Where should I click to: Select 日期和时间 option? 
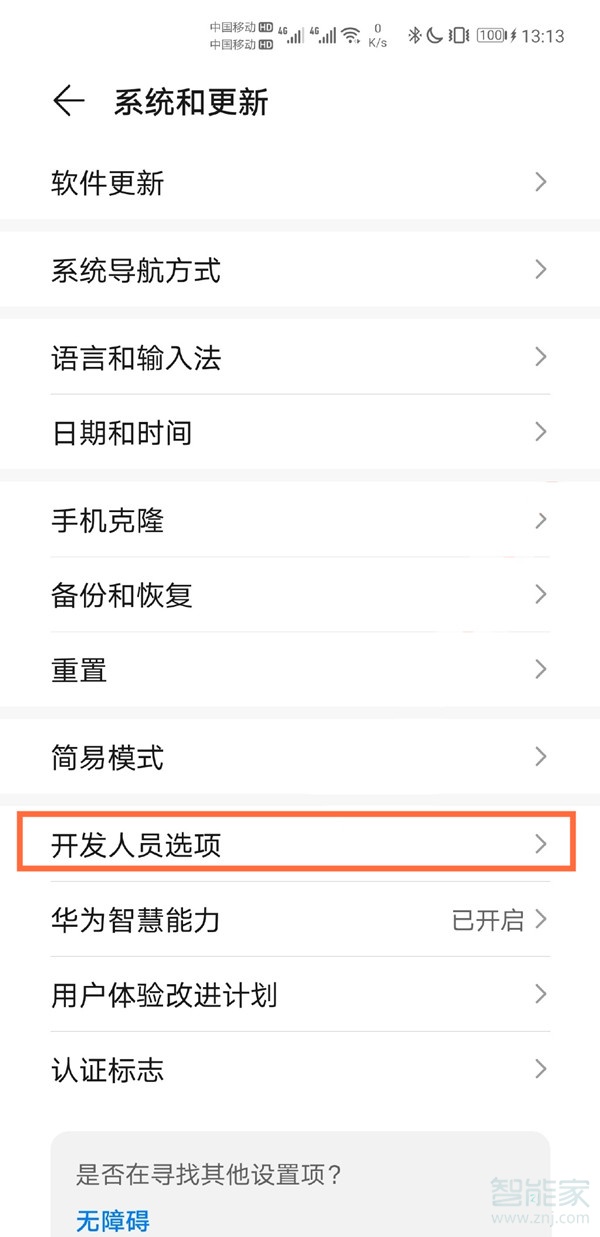pos(300,433)
